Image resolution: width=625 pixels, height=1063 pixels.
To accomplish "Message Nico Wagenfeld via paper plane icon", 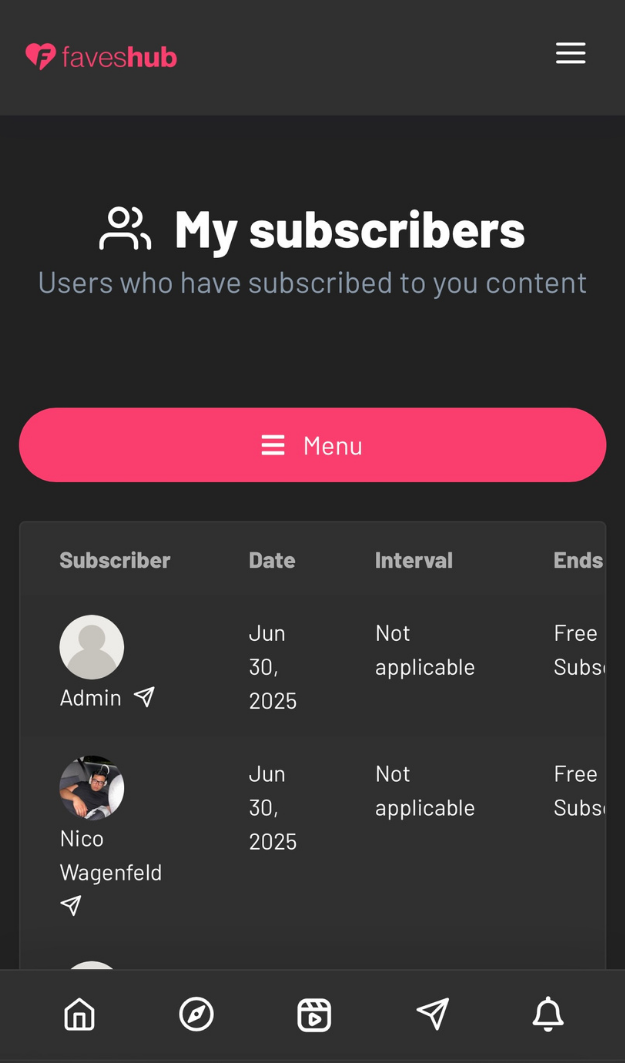I will (x=71, y=906).
